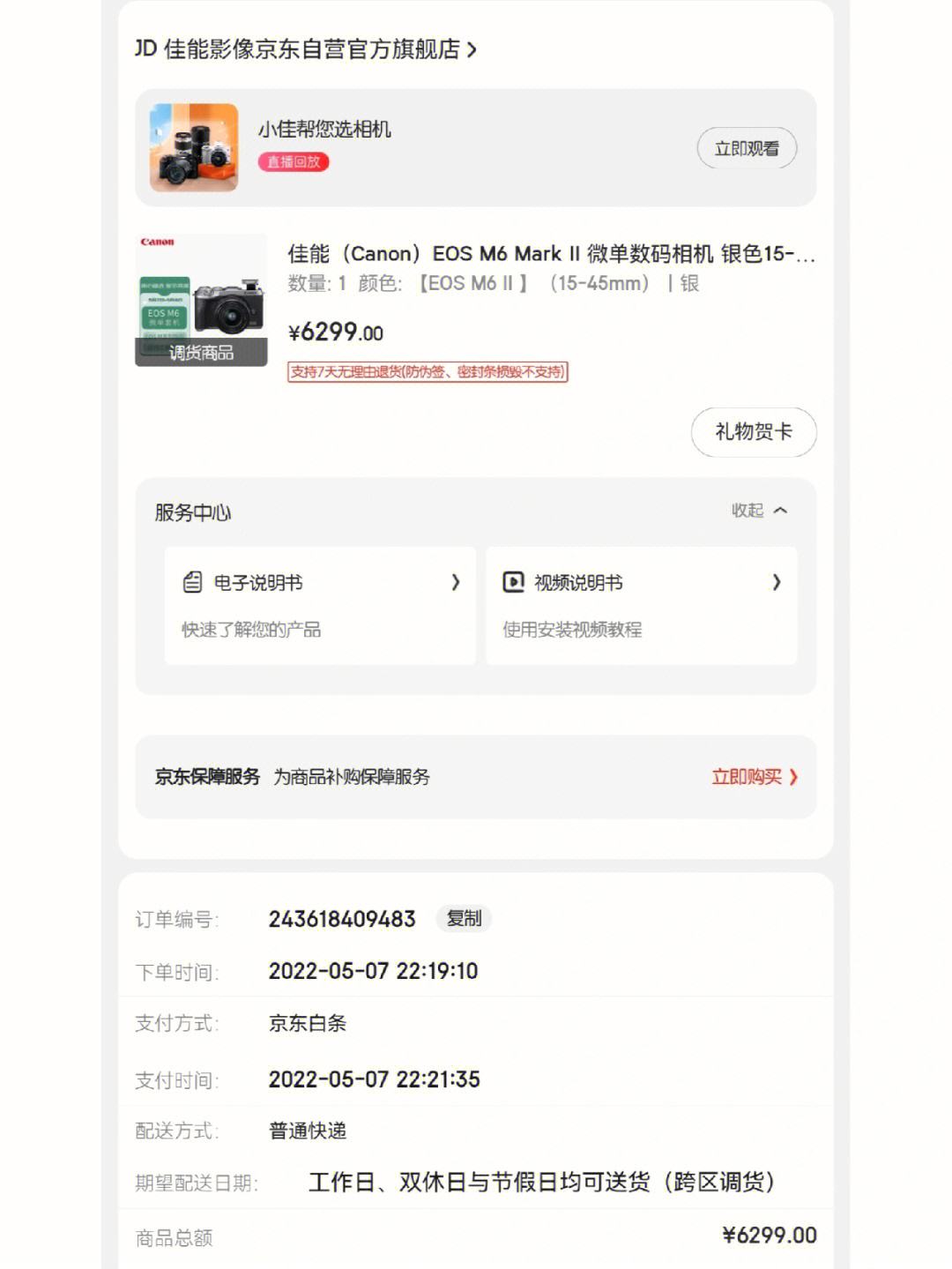This screenshot has width=952, height=1269.
Task: Tap the 礼物贺卡 button
Action: coord(753,432)
